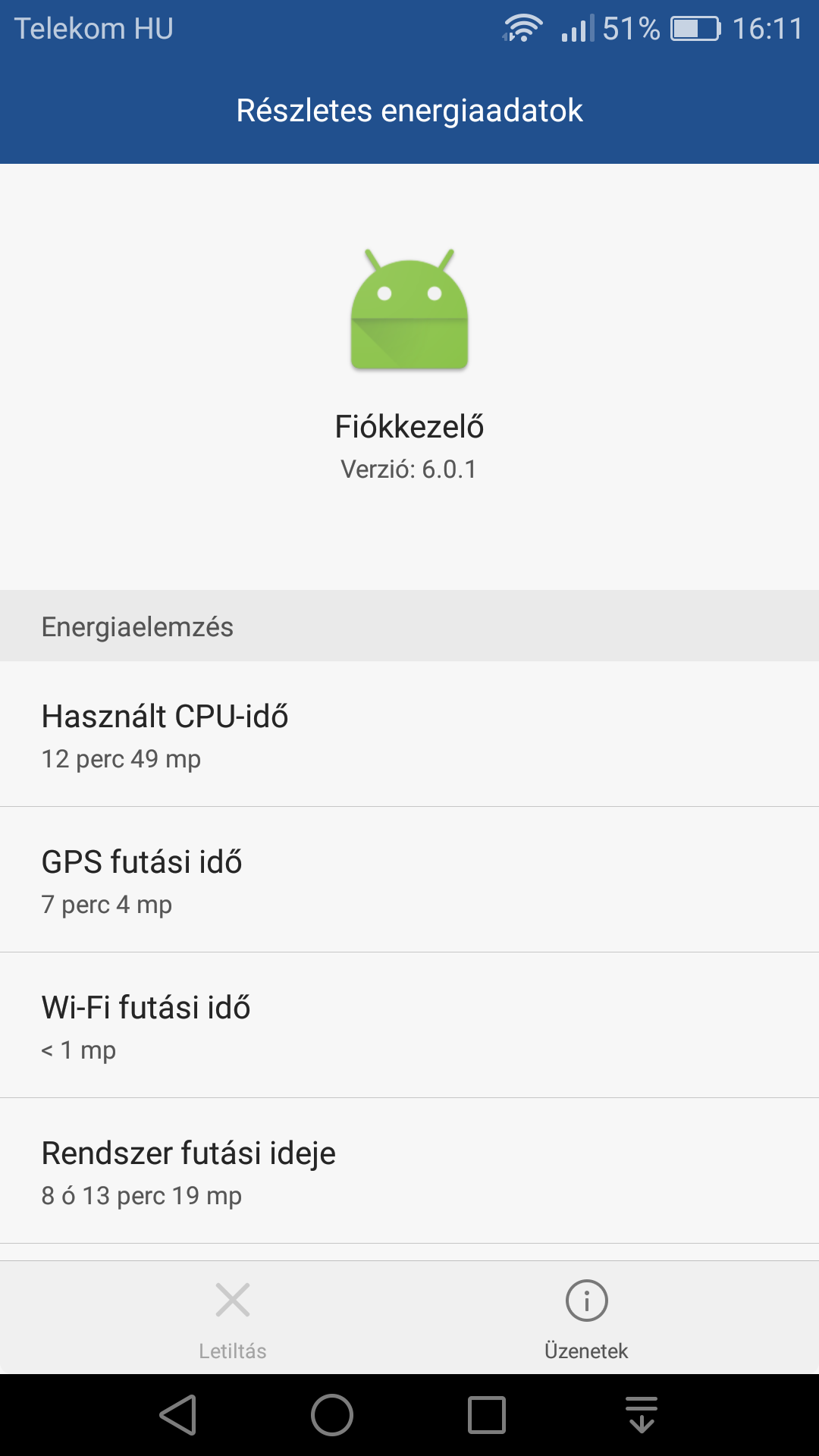Image resolution: width=819 pixels, height=1456 pixels.
Task: Open recent apps from the navigation bar
Action: coord(487,1415)
